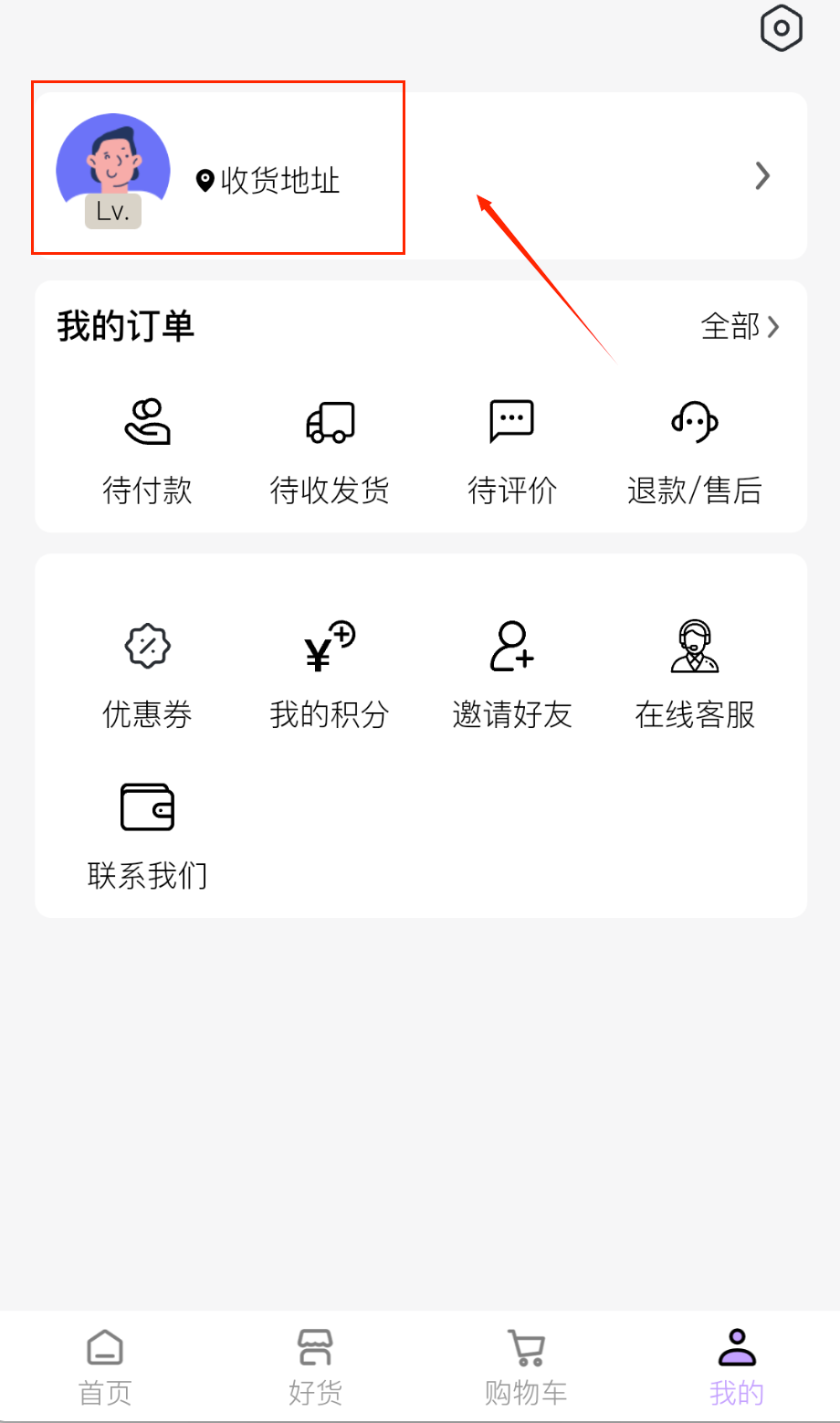View 全部 orders

coord(740,326)
